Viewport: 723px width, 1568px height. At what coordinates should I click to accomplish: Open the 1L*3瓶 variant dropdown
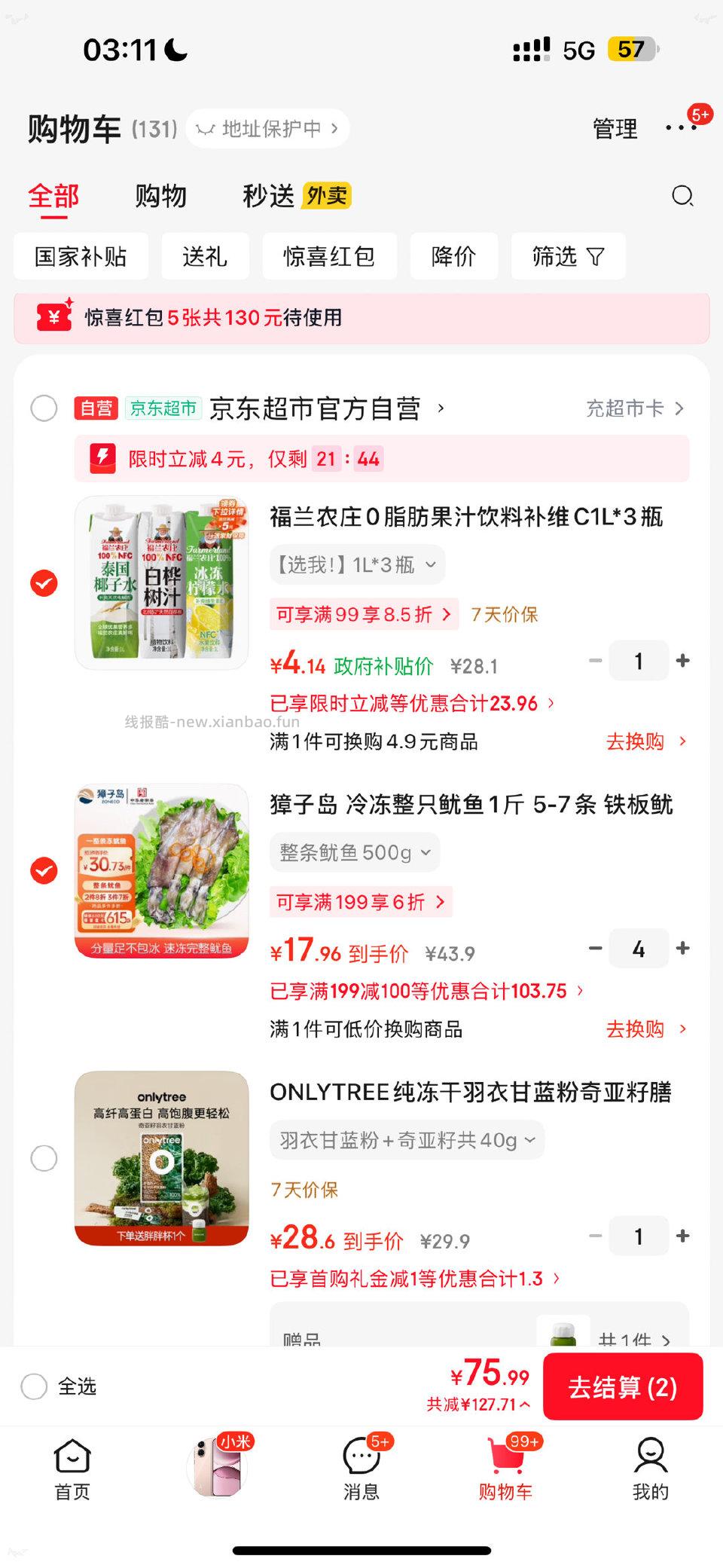pyautogui.click(x=356, y=564)
